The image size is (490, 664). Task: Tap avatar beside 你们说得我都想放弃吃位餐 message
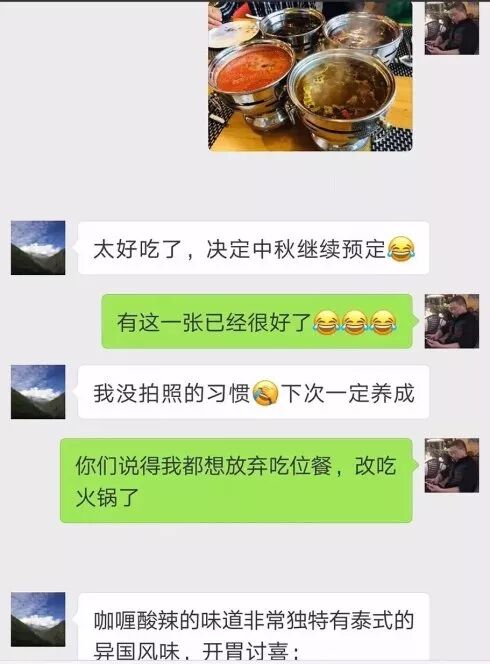tap(452, 465)
